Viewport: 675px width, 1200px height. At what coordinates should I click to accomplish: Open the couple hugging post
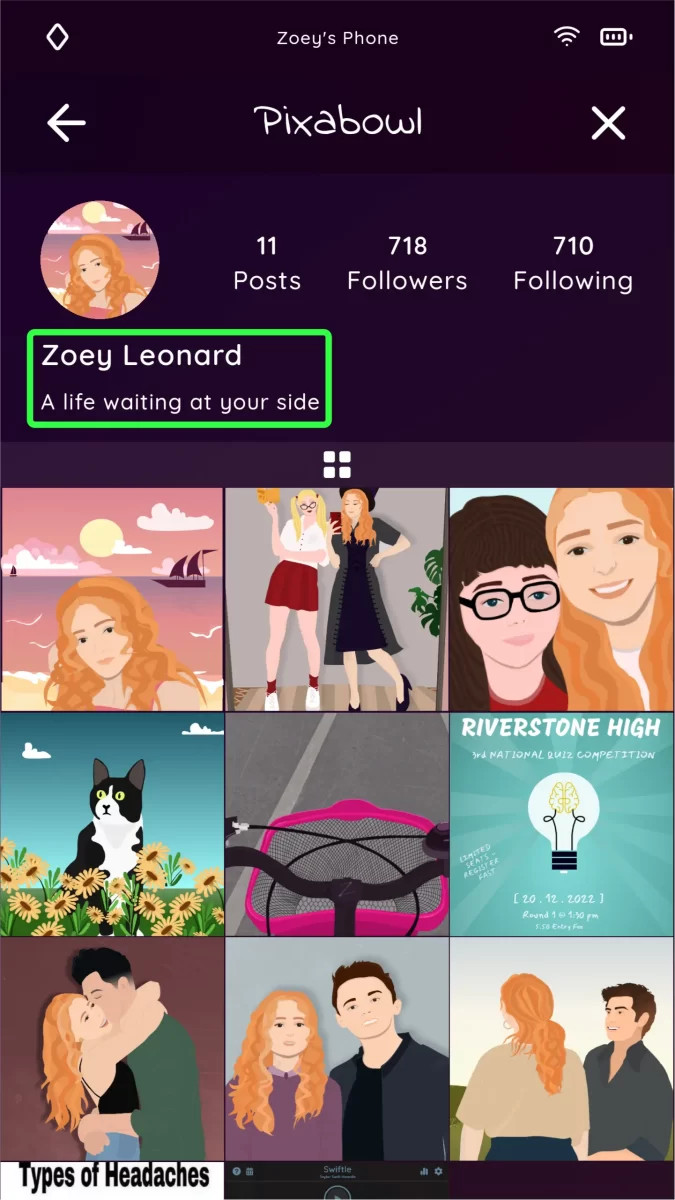(x=112, y=1048)
